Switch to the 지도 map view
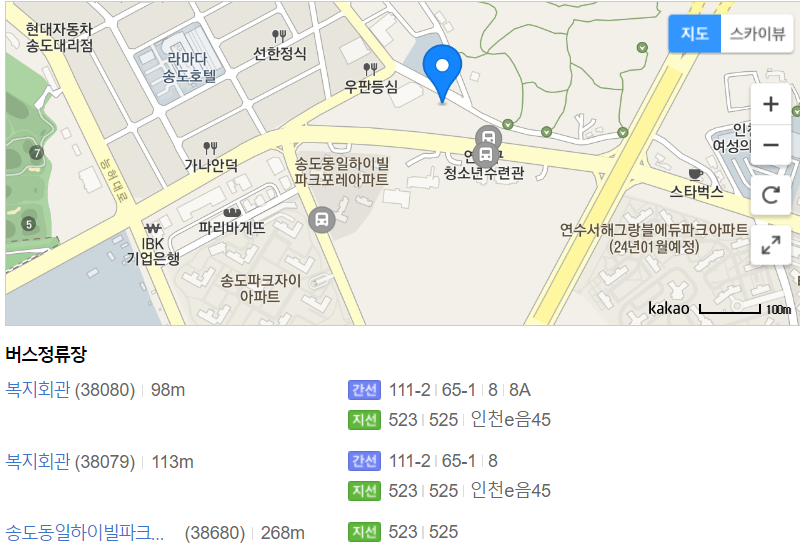The image size is (800, 551). tap(694, 33)
